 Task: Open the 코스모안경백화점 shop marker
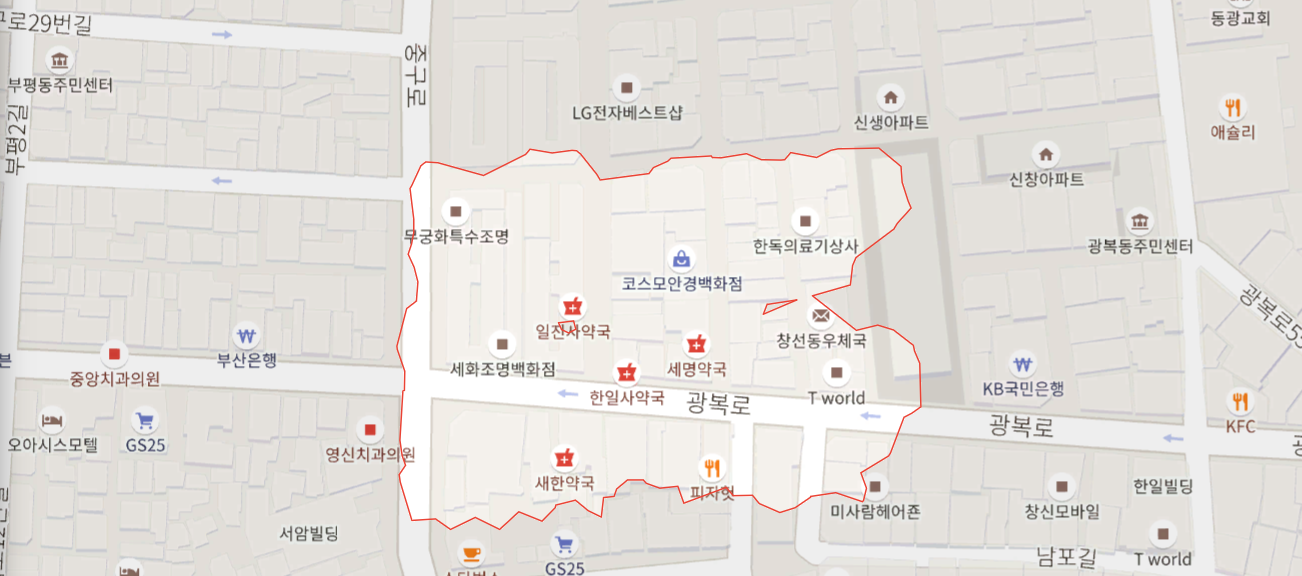tap(681, 259)
